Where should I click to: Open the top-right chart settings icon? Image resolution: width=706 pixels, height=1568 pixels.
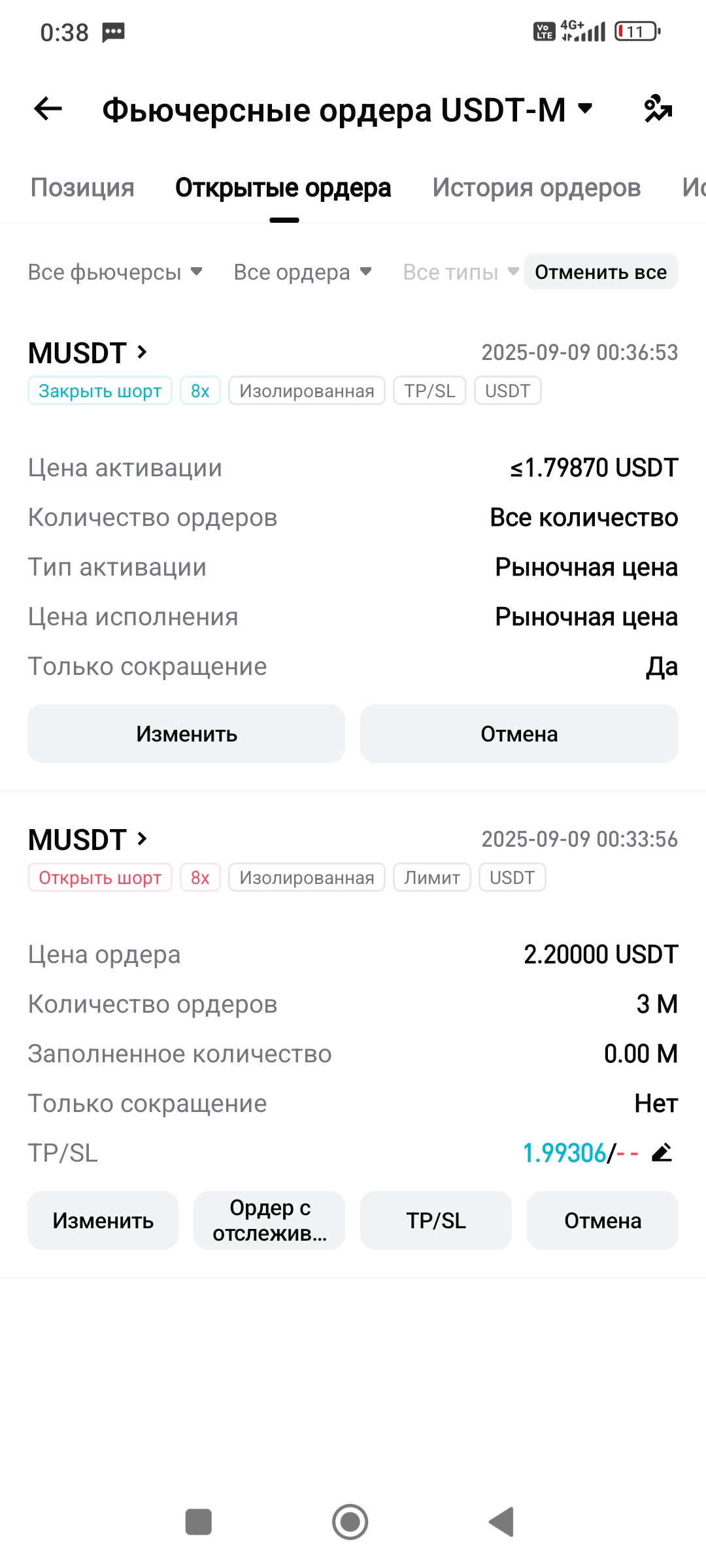click(x=658, y=108)
